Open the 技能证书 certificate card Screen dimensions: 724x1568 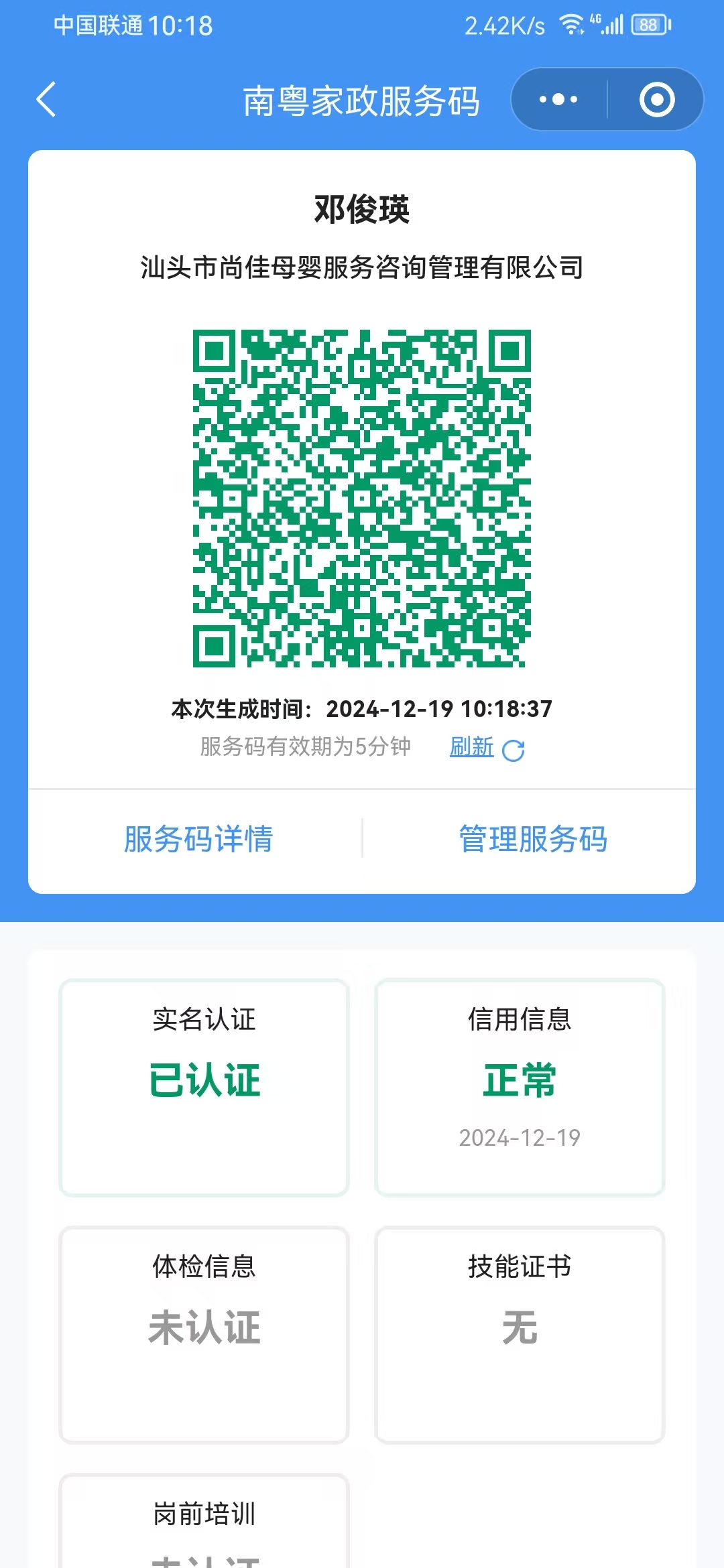520,1333
